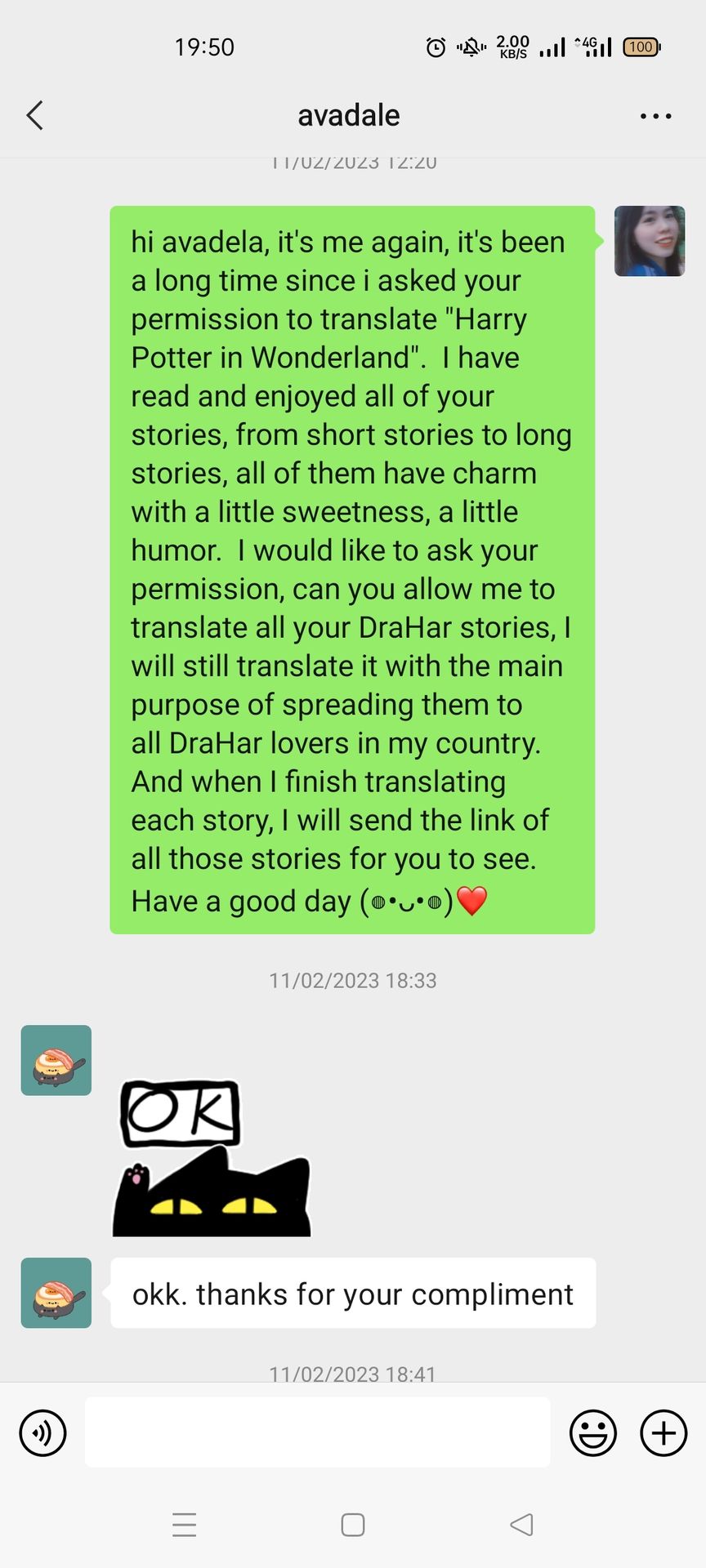The width and height of the screenshot is (706, 1568).
Task: Focus the message text input field
Action: pos(317,1432)
